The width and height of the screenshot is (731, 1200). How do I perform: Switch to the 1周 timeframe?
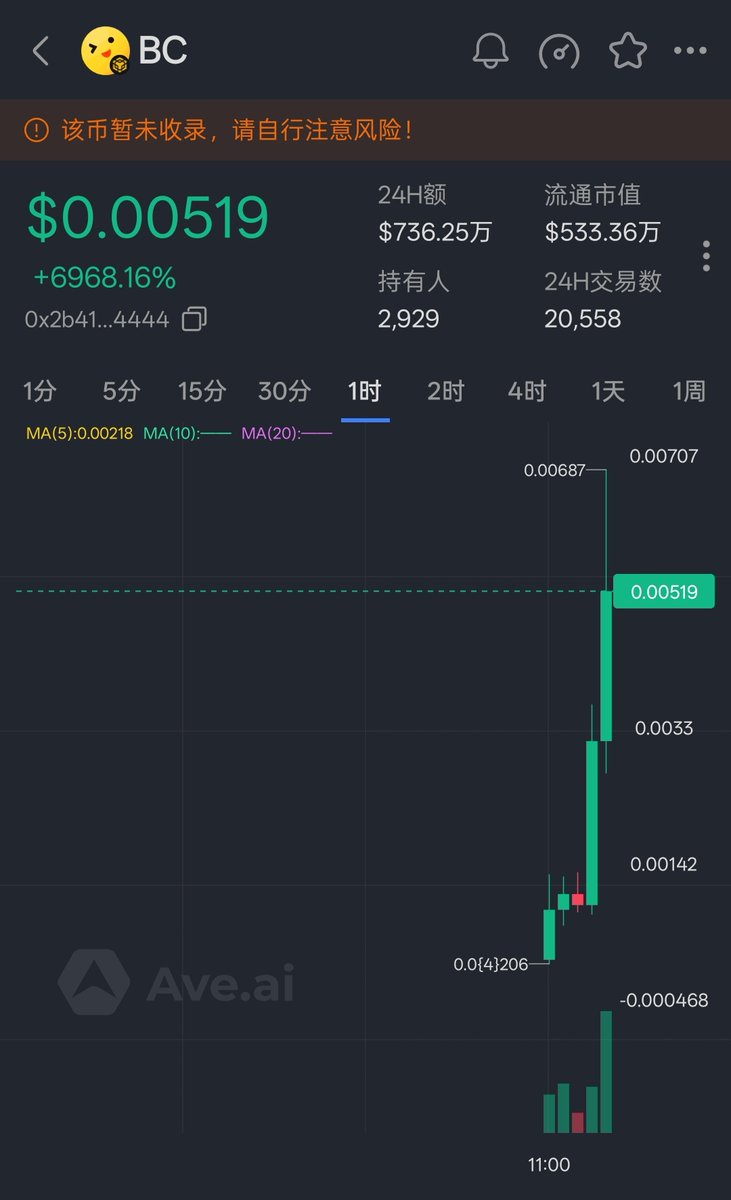coord(688,391)
